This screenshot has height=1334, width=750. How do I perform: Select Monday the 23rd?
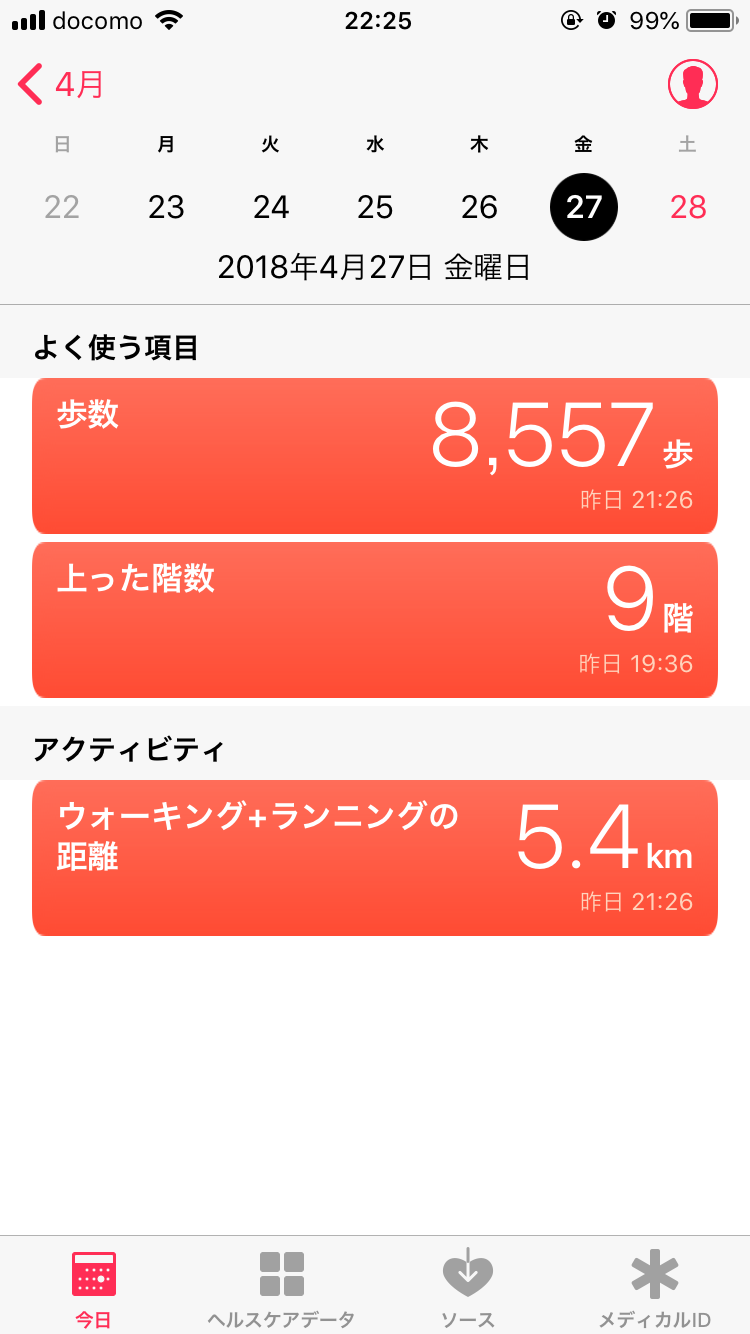166,207
